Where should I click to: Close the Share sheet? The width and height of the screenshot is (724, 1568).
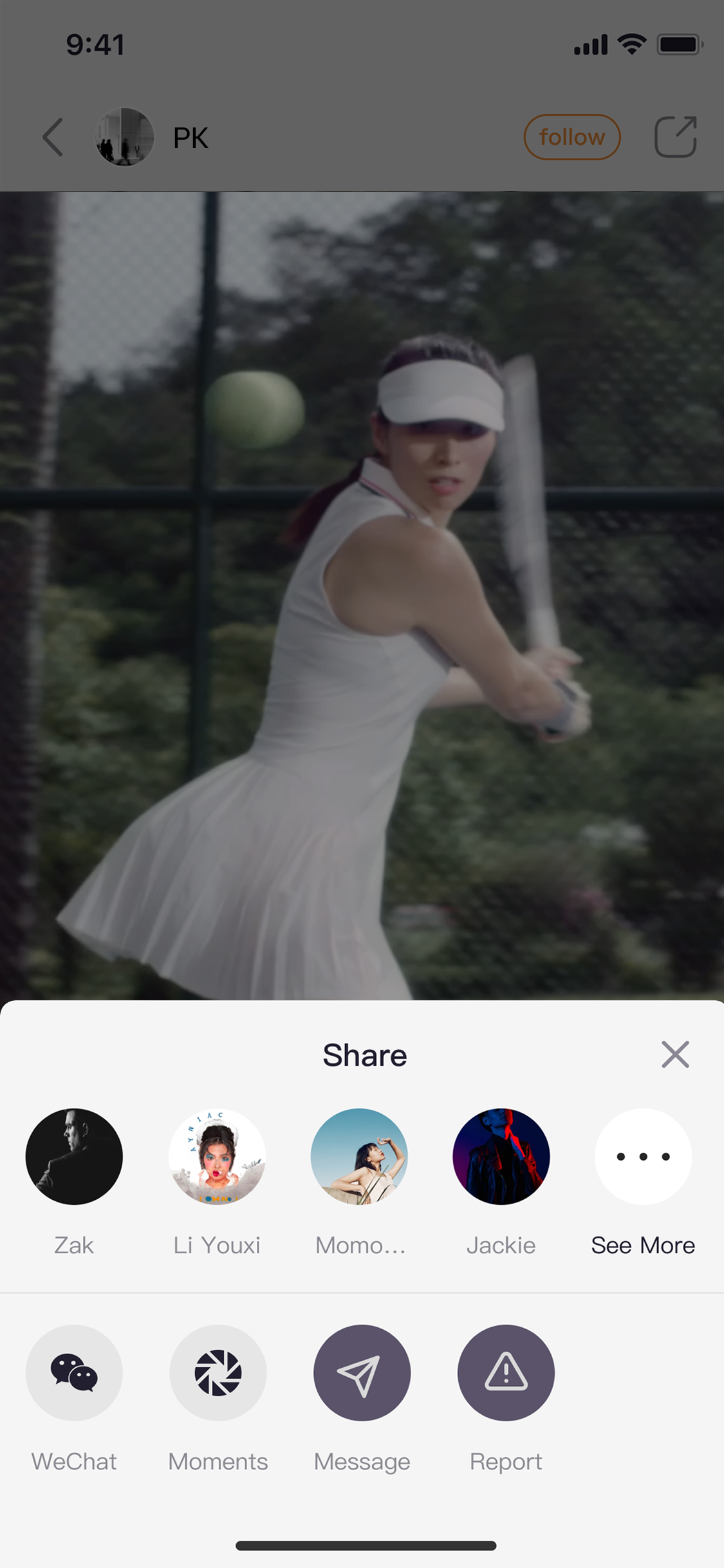675,1054
